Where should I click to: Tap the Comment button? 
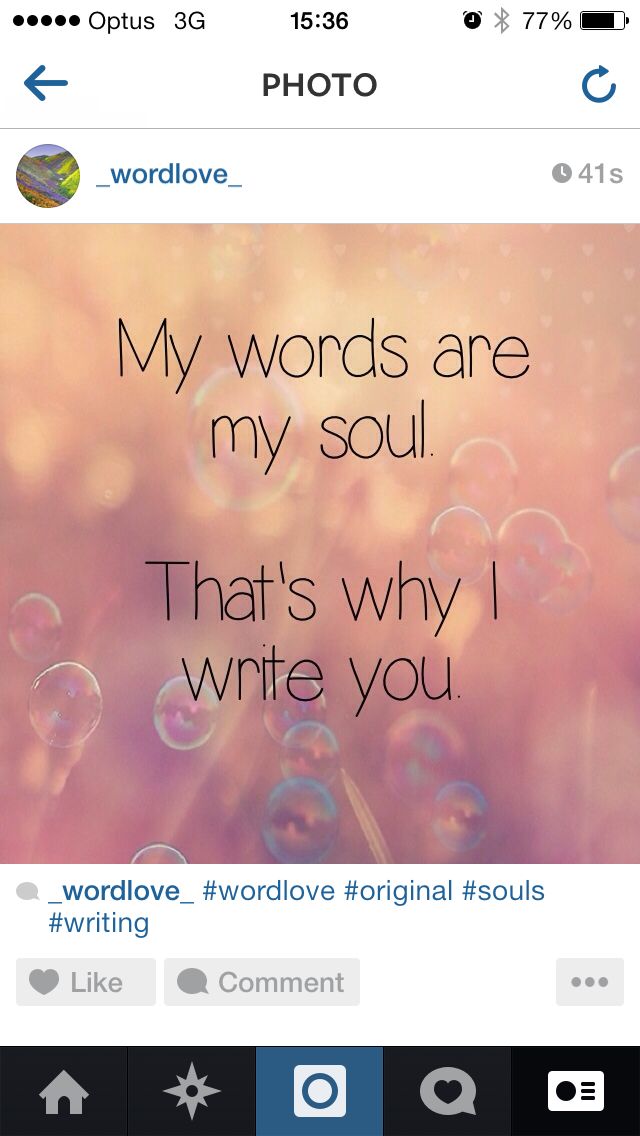262,982
